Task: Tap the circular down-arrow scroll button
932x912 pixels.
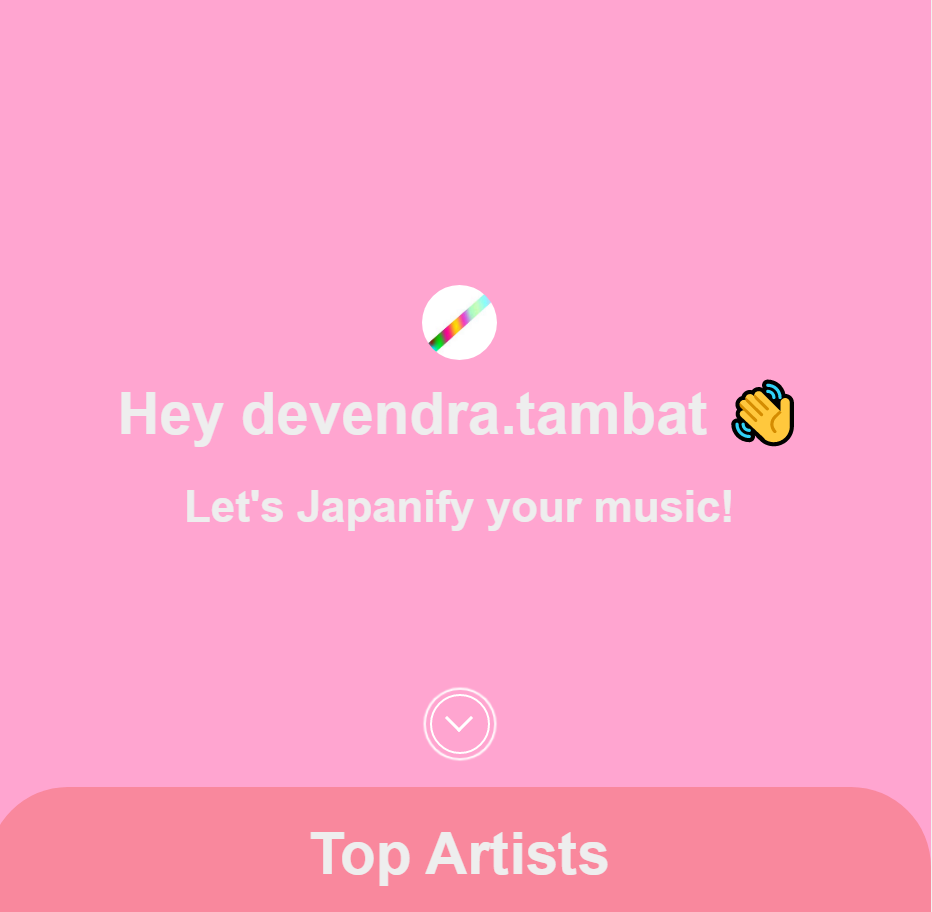Action: click(459, 724)
